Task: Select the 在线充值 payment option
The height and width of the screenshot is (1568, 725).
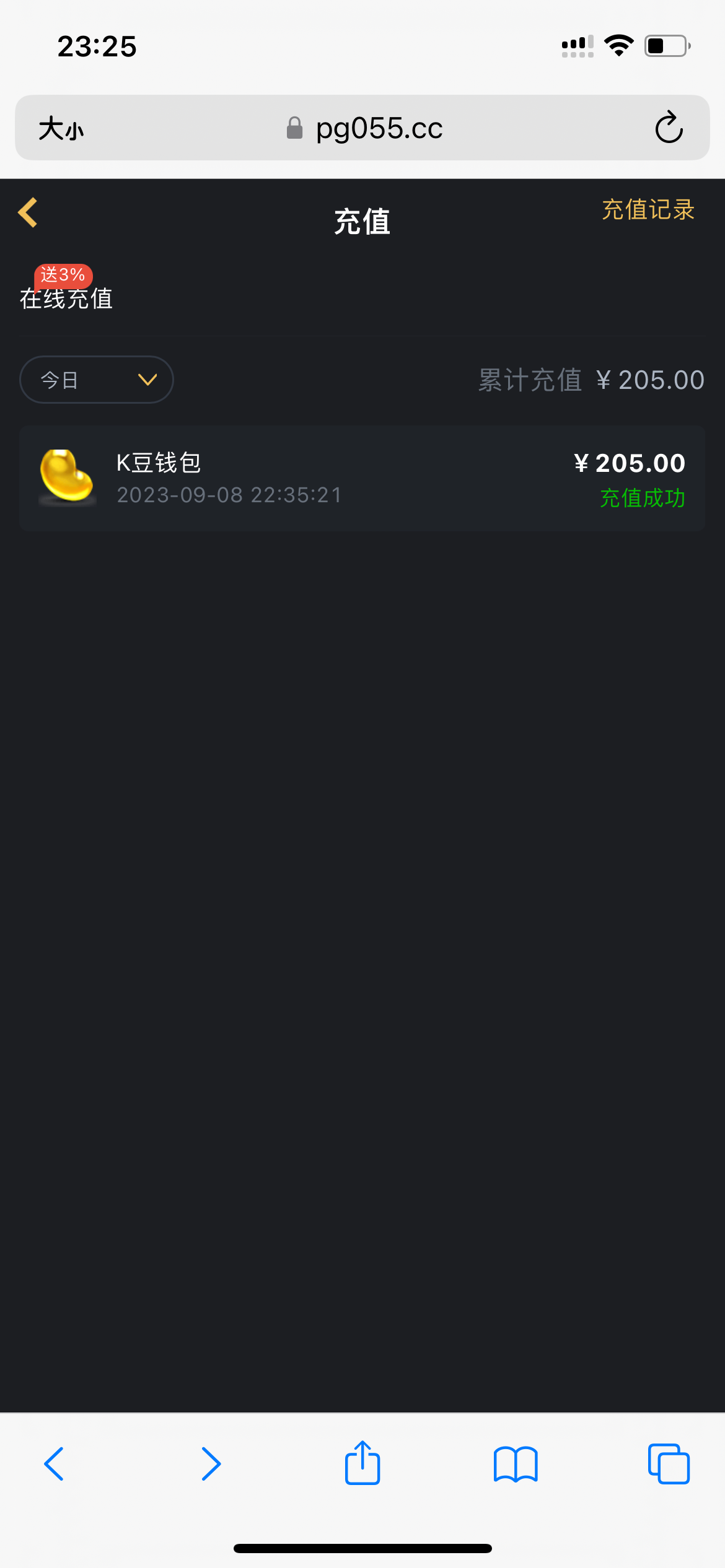Action: [66, 299]
